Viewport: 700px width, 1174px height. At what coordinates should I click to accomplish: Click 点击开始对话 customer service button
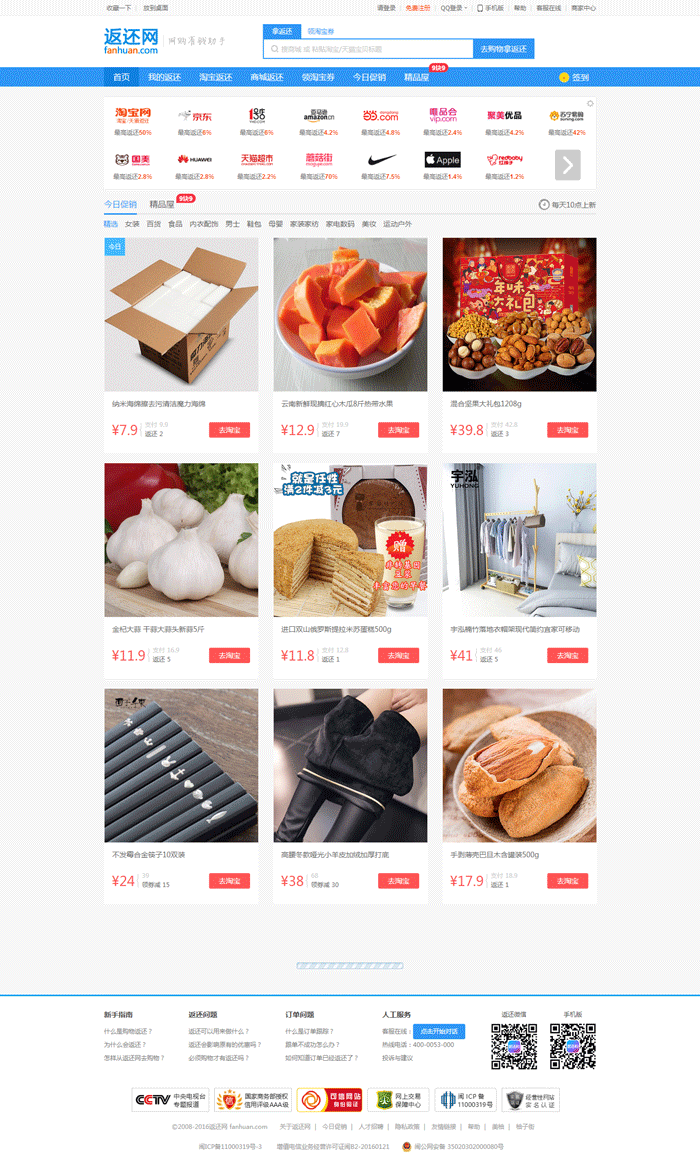tap(439, 1031)
